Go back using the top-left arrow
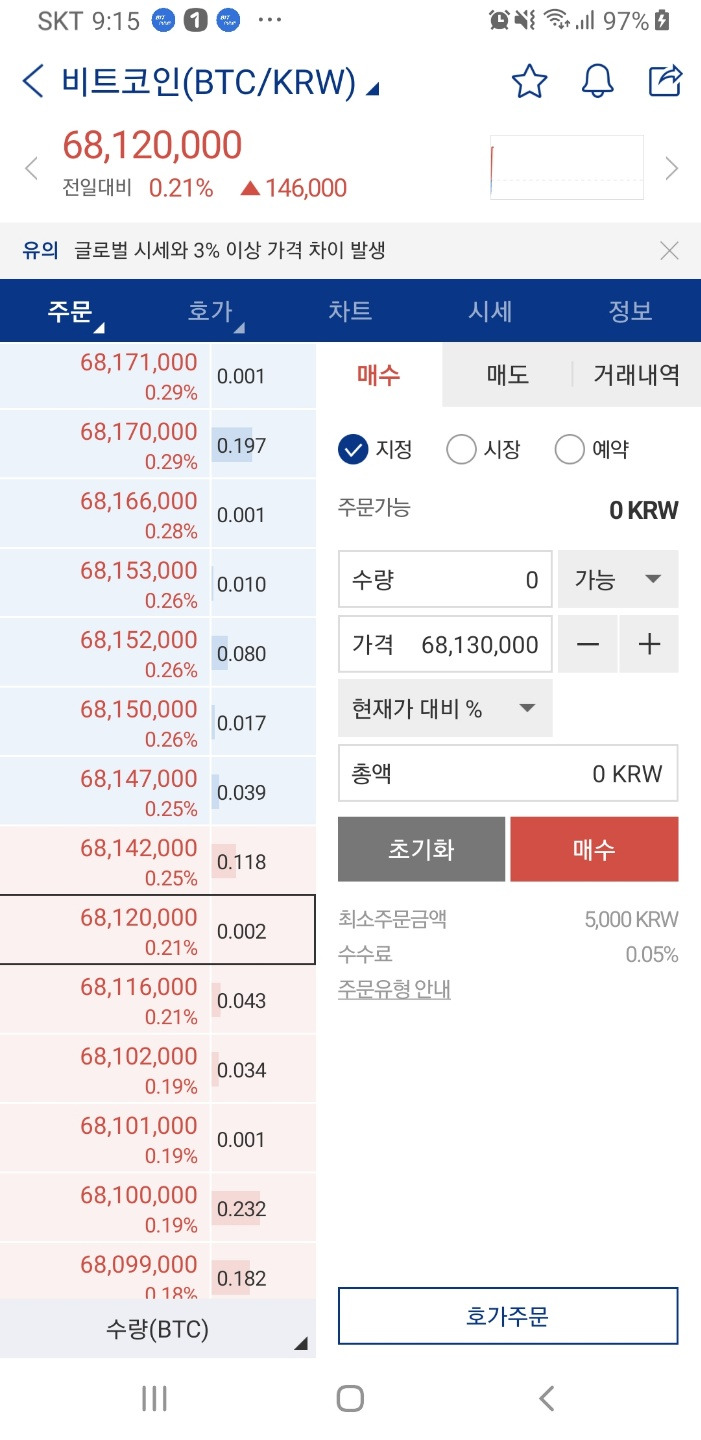Screen dimensions: 701x1440 [33, 81]
